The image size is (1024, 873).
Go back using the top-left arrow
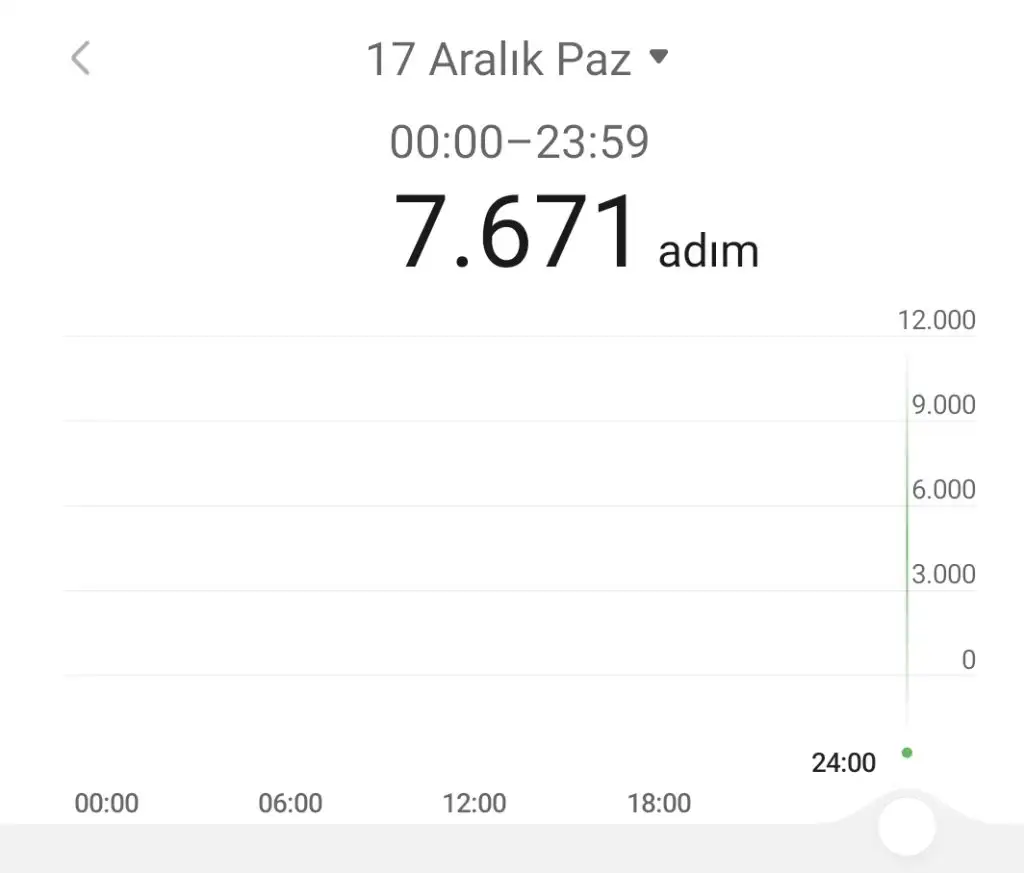(80, 58)
